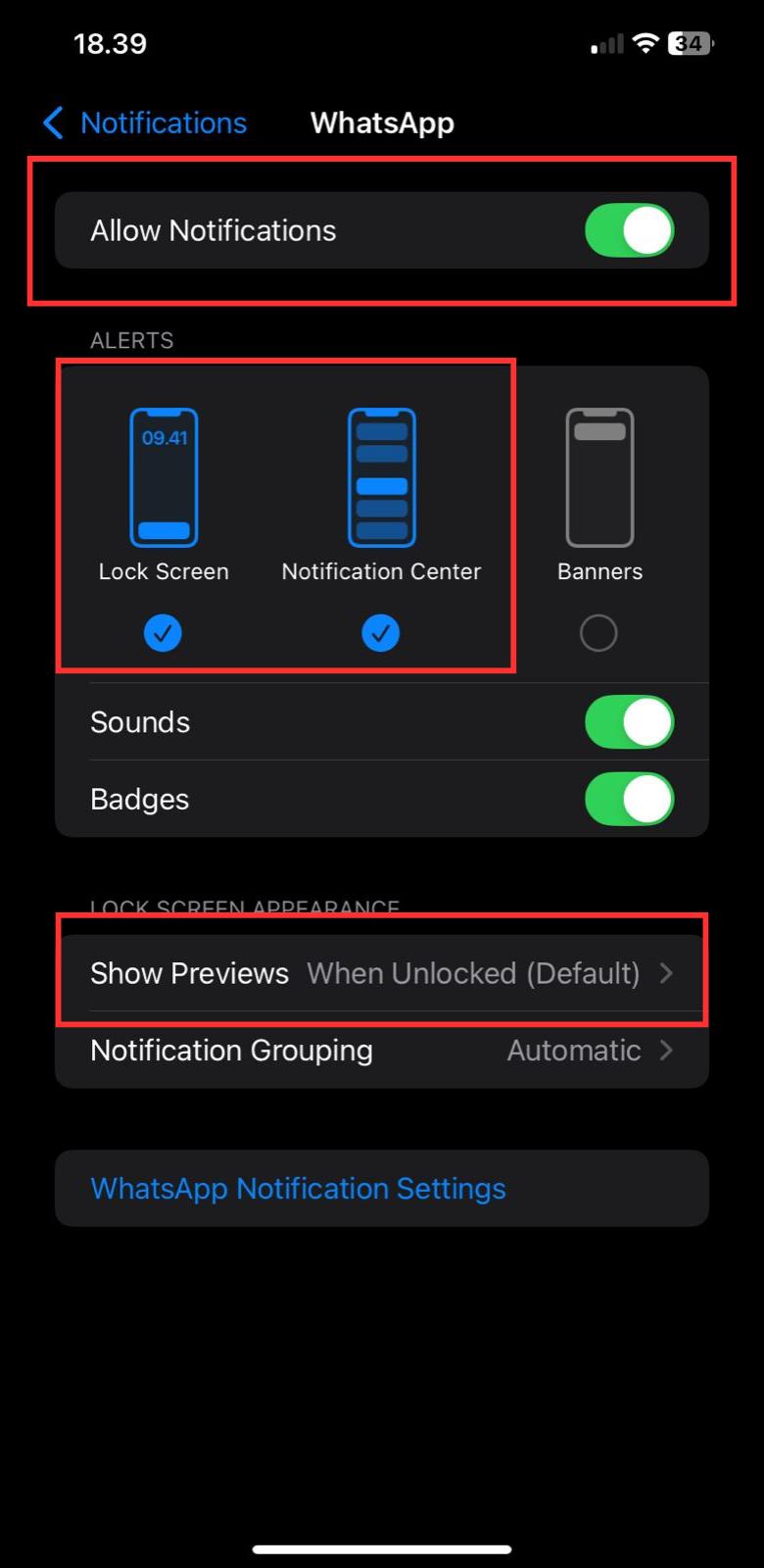Screen dimensions: 764x1568
Task: Toggle the Badges switch off
Action: pyautogui.click(x=629, y=800)
